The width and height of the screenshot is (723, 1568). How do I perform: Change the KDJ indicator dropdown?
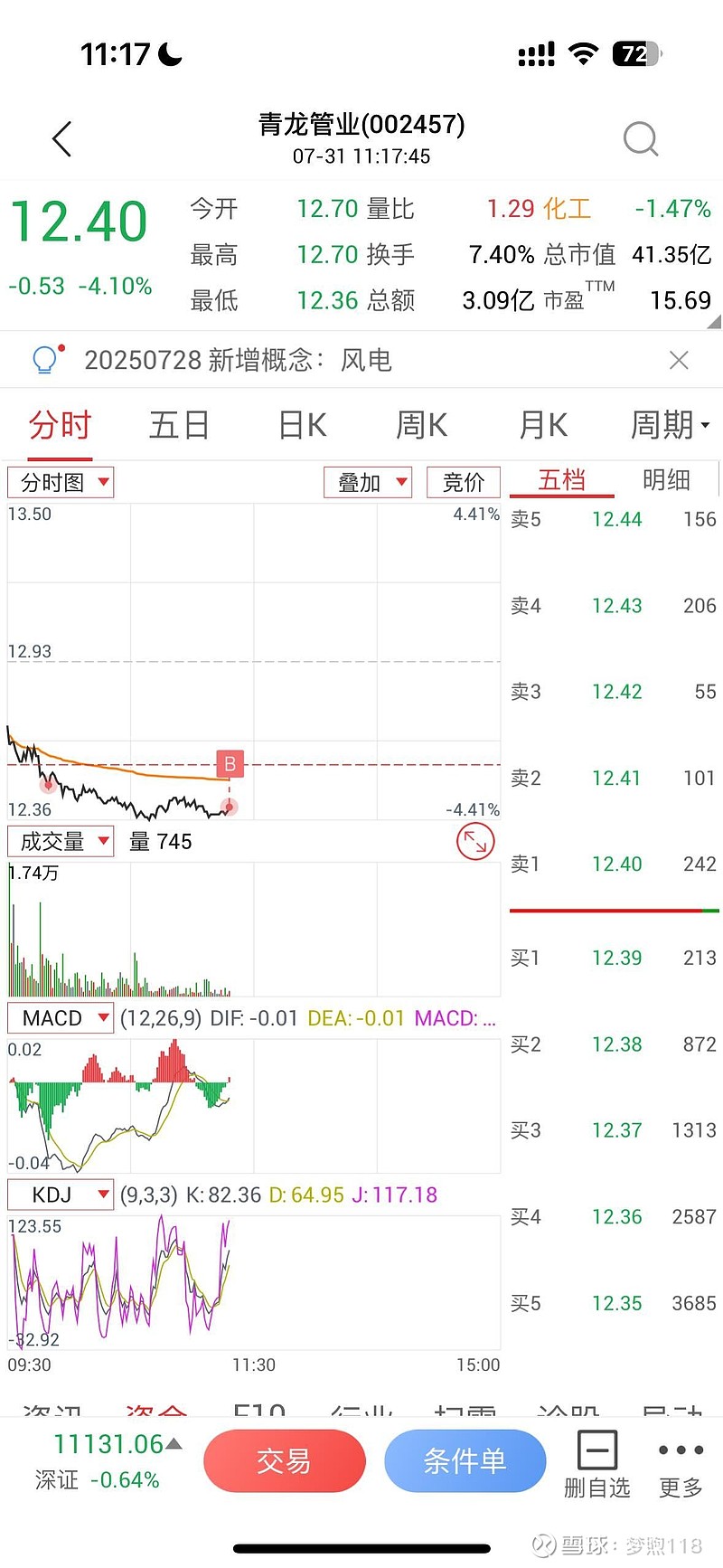[x=61, y=1195]
